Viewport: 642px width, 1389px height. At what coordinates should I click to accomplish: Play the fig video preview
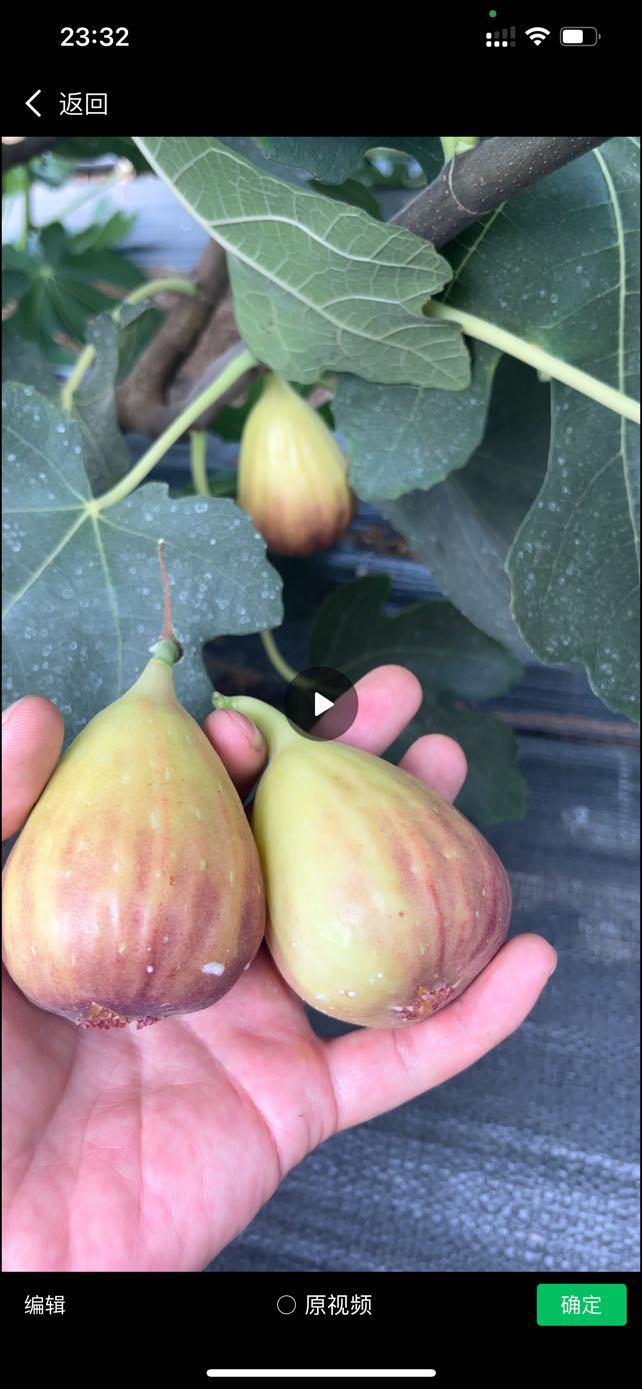point(321,704)
